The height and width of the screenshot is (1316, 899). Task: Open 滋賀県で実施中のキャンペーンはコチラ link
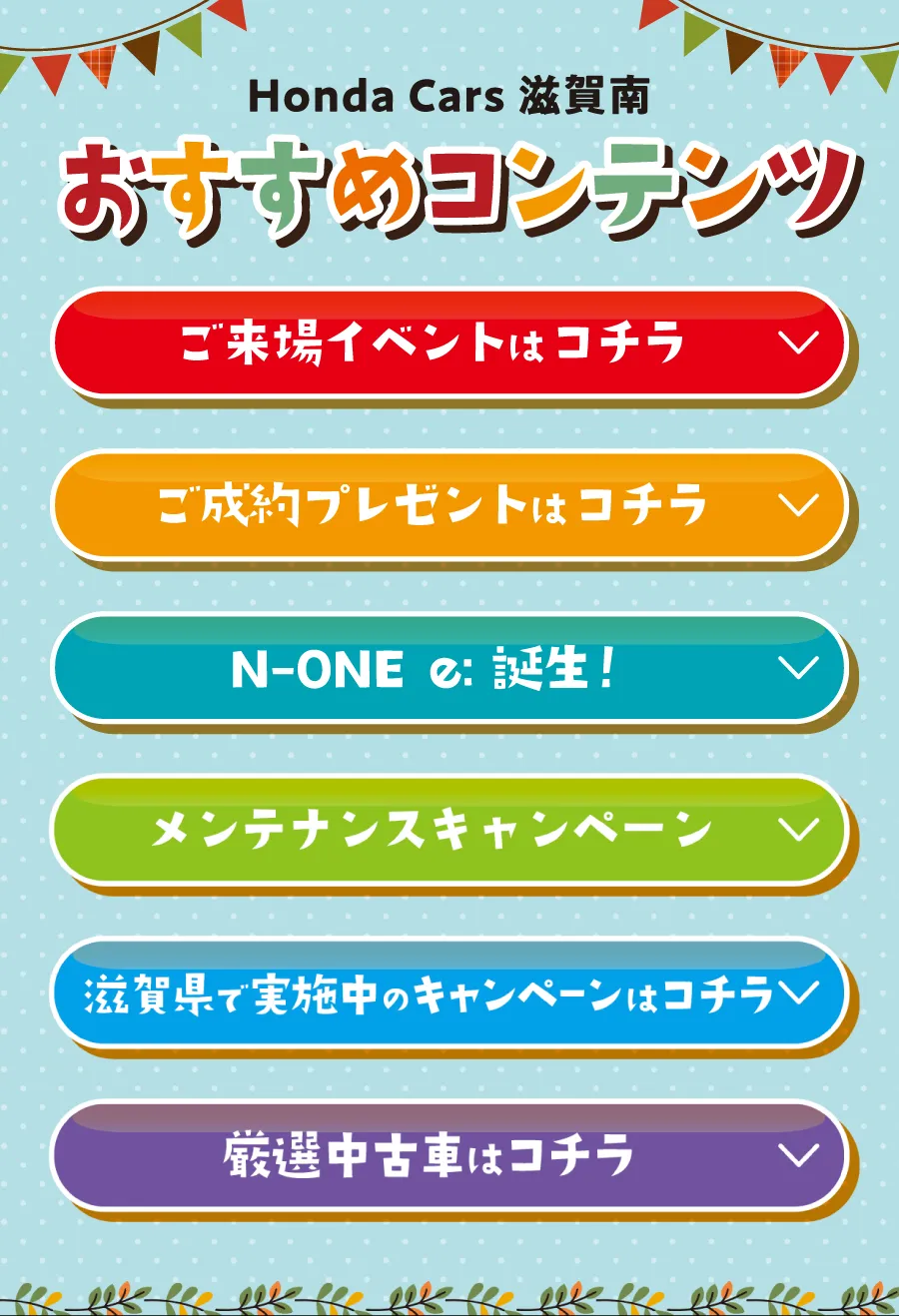coord(430,993)
